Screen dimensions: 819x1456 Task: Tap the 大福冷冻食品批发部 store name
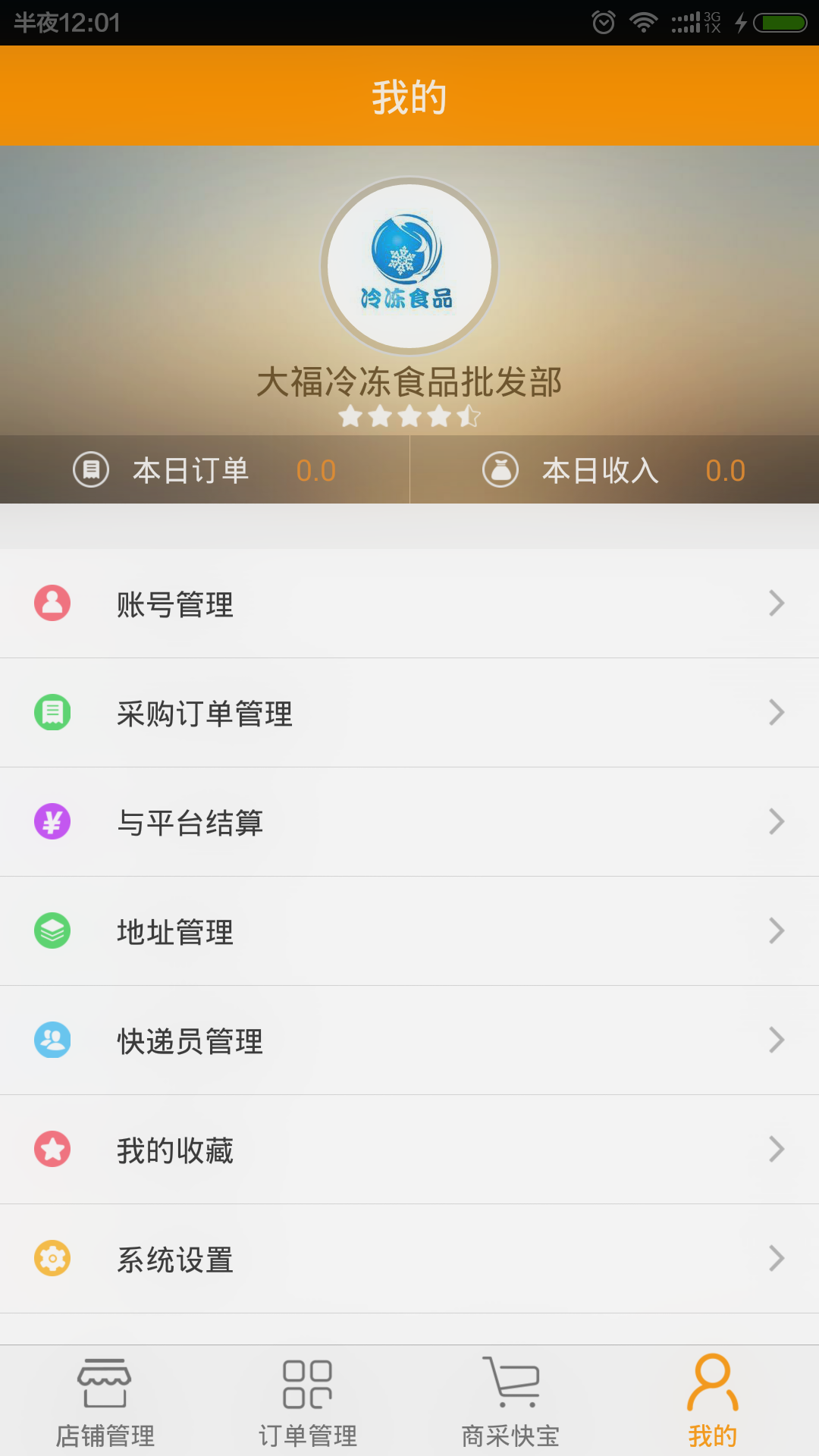pos(409,382)
